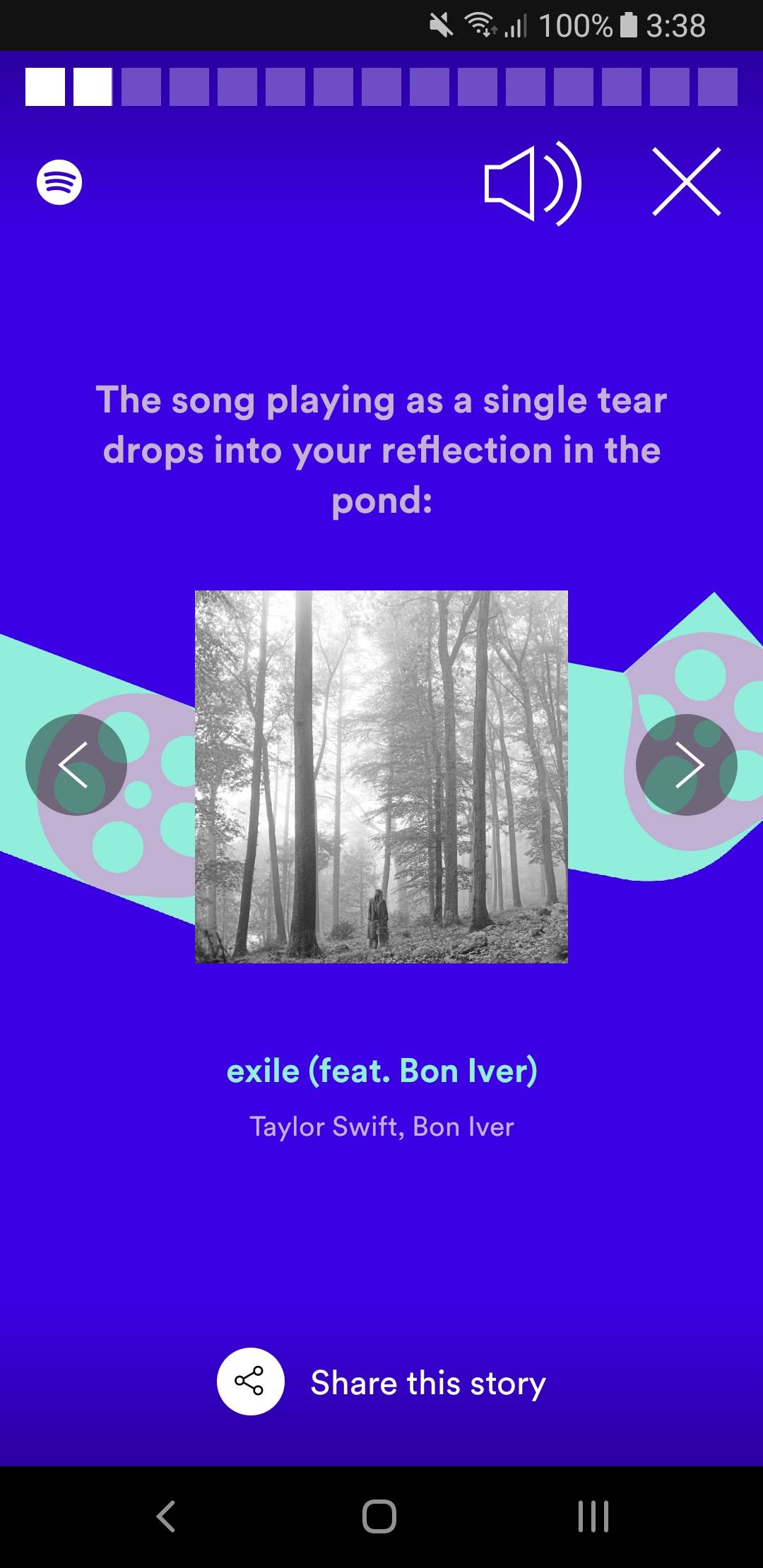This screenshot has height=1568, width=763.
Task: Mute the story sound
Action: (533, 184)
